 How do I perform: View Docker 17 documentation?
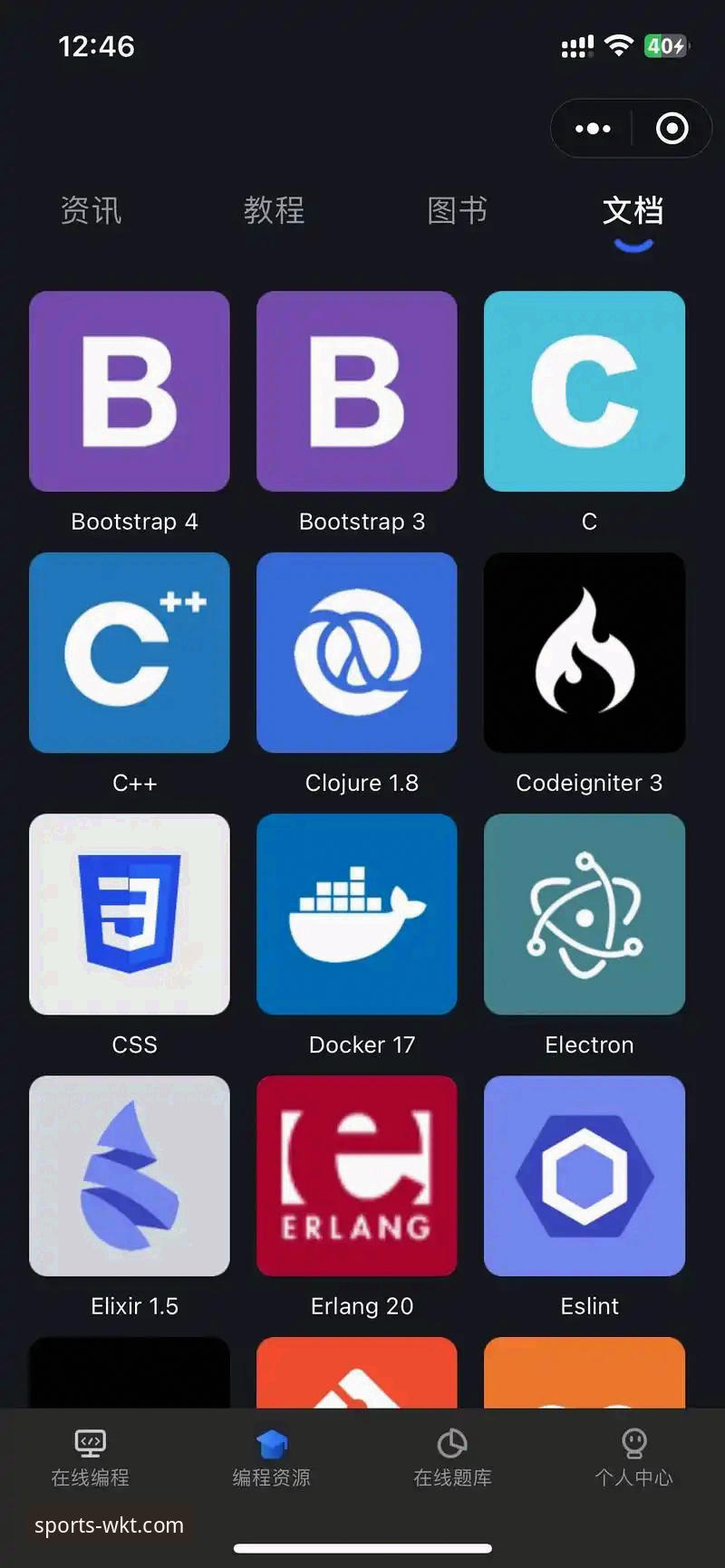pyautogui.click(x=357, y=914)
